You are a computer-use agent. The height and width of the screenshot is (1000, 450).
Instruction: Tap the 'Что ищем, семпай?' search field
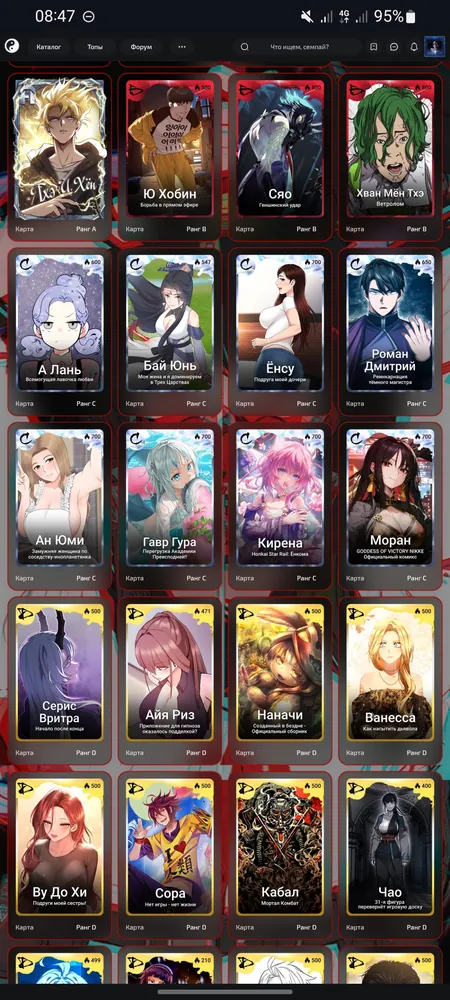(x=297, y=47)
